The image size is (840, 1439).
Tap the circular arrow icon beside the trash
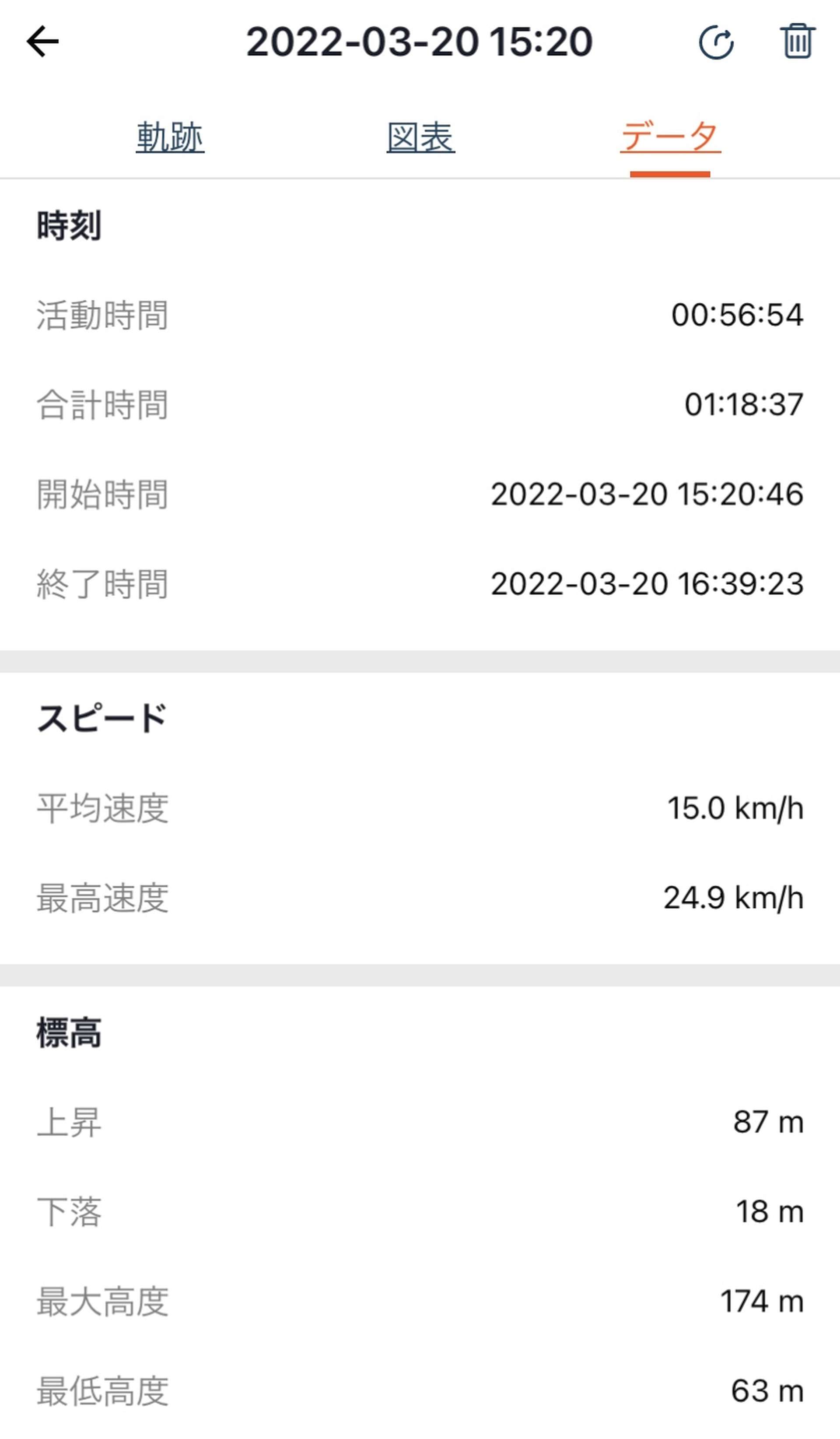coord(716,42)
